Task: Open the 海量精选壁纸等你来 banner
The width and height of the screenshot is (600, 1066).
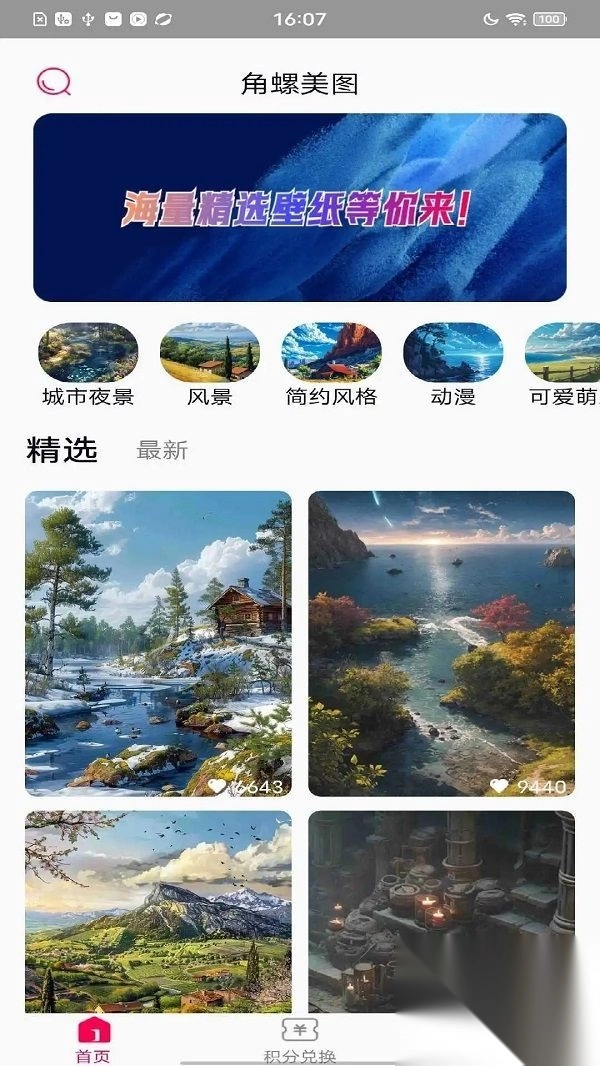Action: tap(300, 207)
